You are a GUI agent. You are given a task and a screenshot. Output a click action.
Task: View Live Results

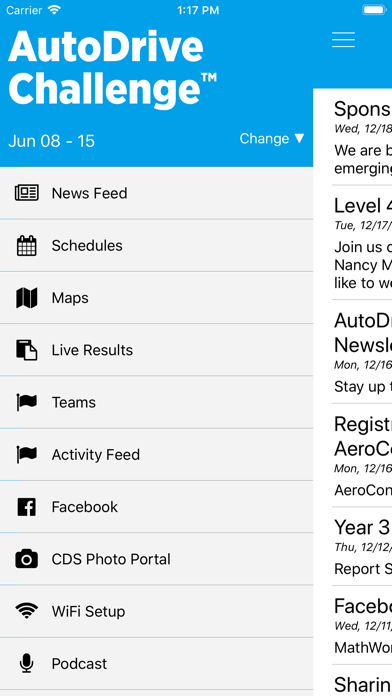pyautogui.click(x=156, y=350)
